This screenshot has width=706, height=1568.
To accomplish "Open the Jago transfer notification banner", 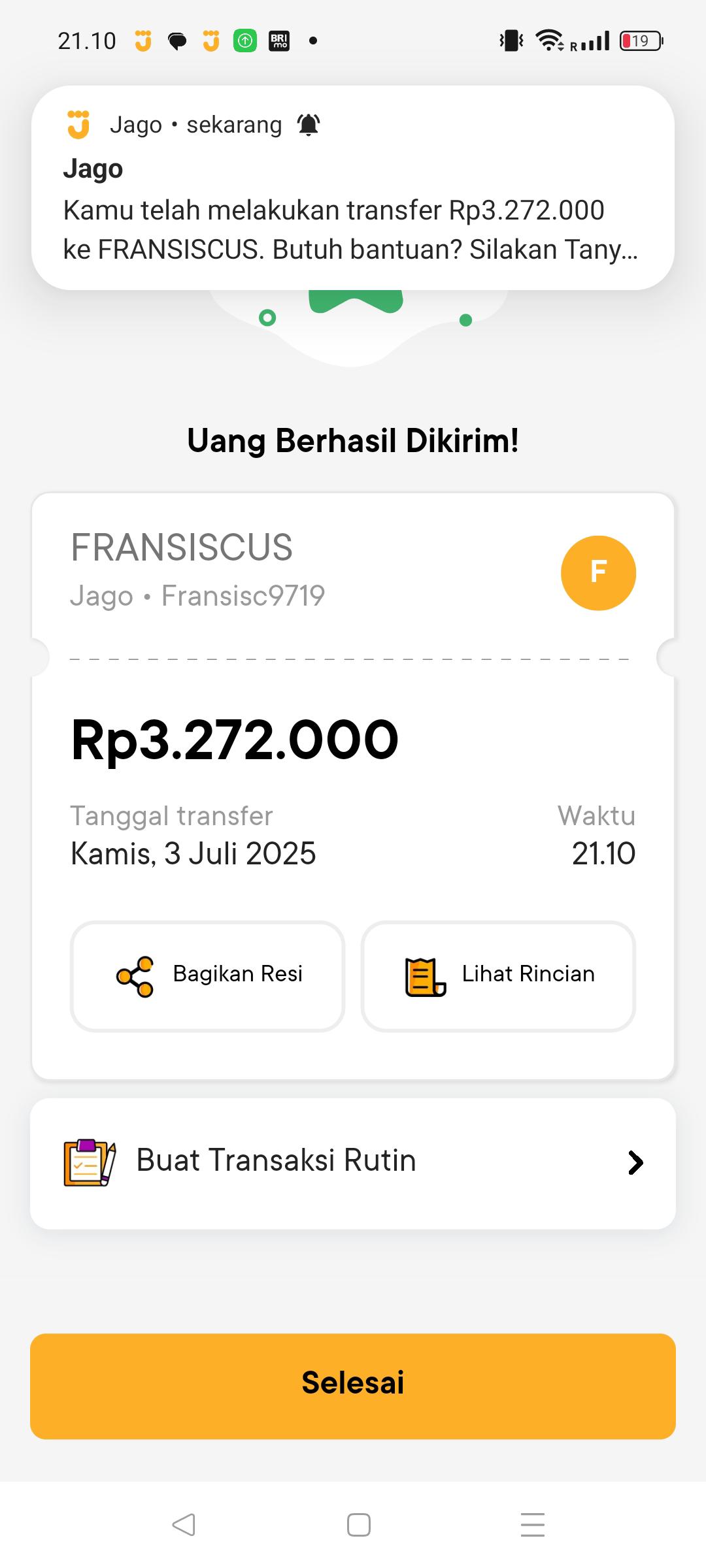I will (353, 188).
